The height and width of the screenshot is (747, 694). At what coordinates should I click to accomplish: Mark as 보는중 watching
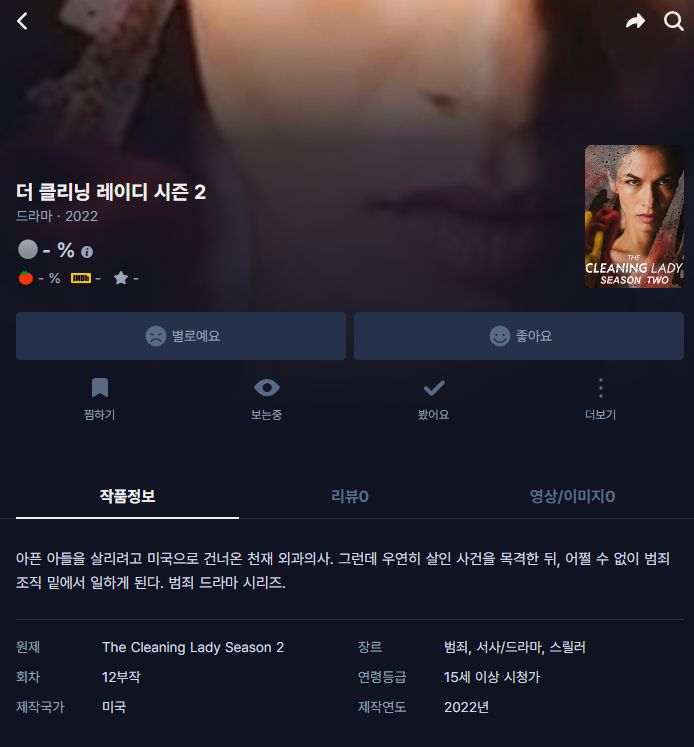(266, 399)
